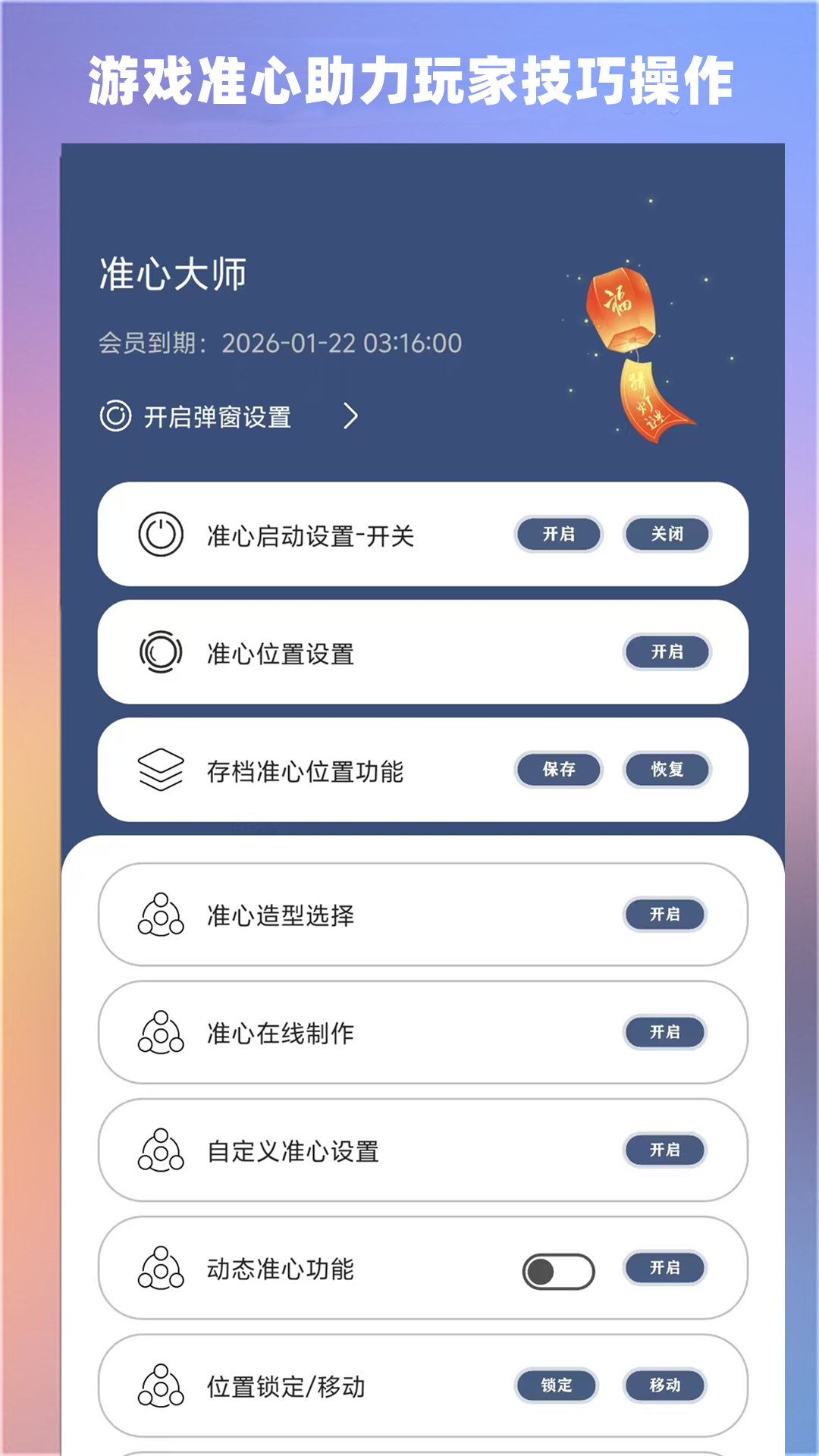Enable 准心启动设置 with the 开启 button
Image resolution: width=819 pixels, height=1456 pixels.
(x=560, y=535)
